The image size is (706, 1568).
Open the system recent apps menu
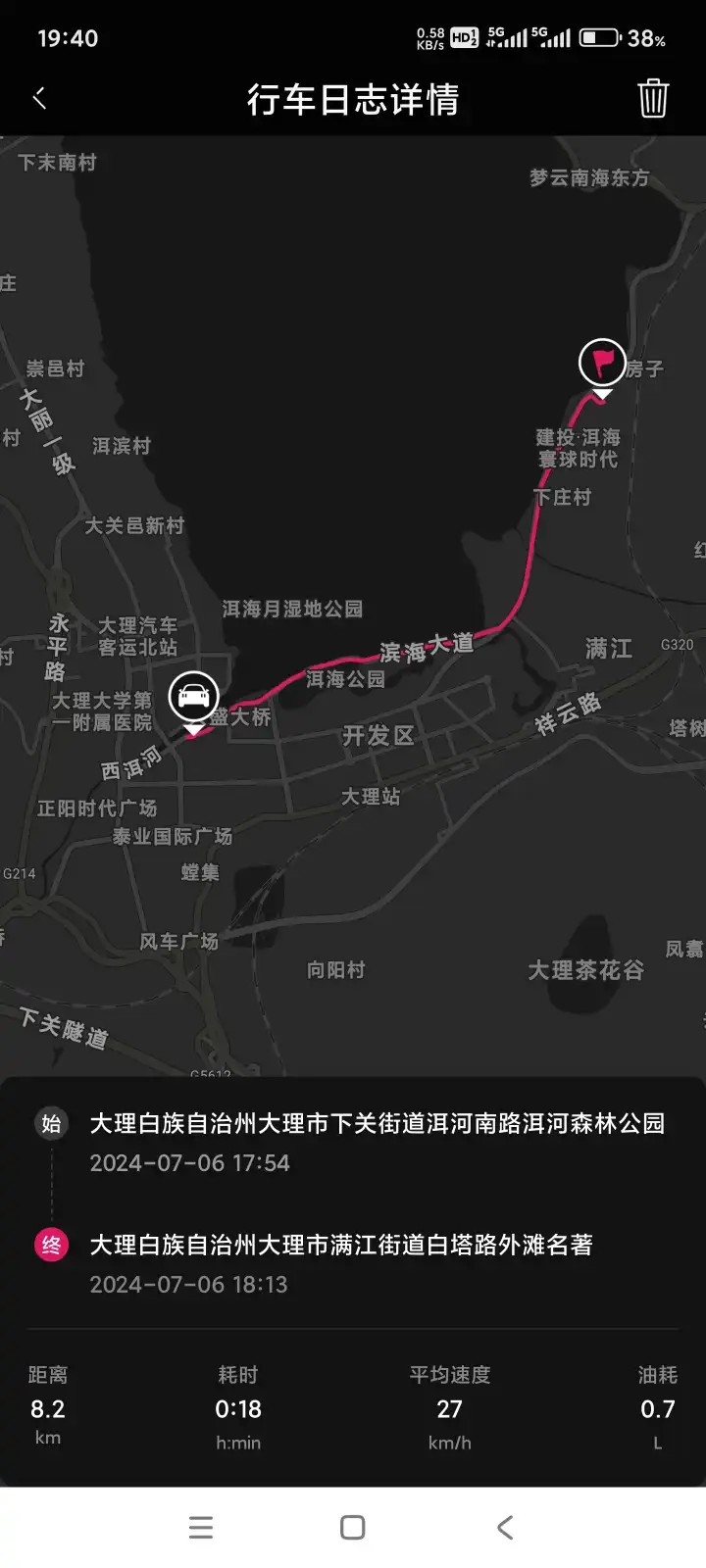[x=201, y=1527]
